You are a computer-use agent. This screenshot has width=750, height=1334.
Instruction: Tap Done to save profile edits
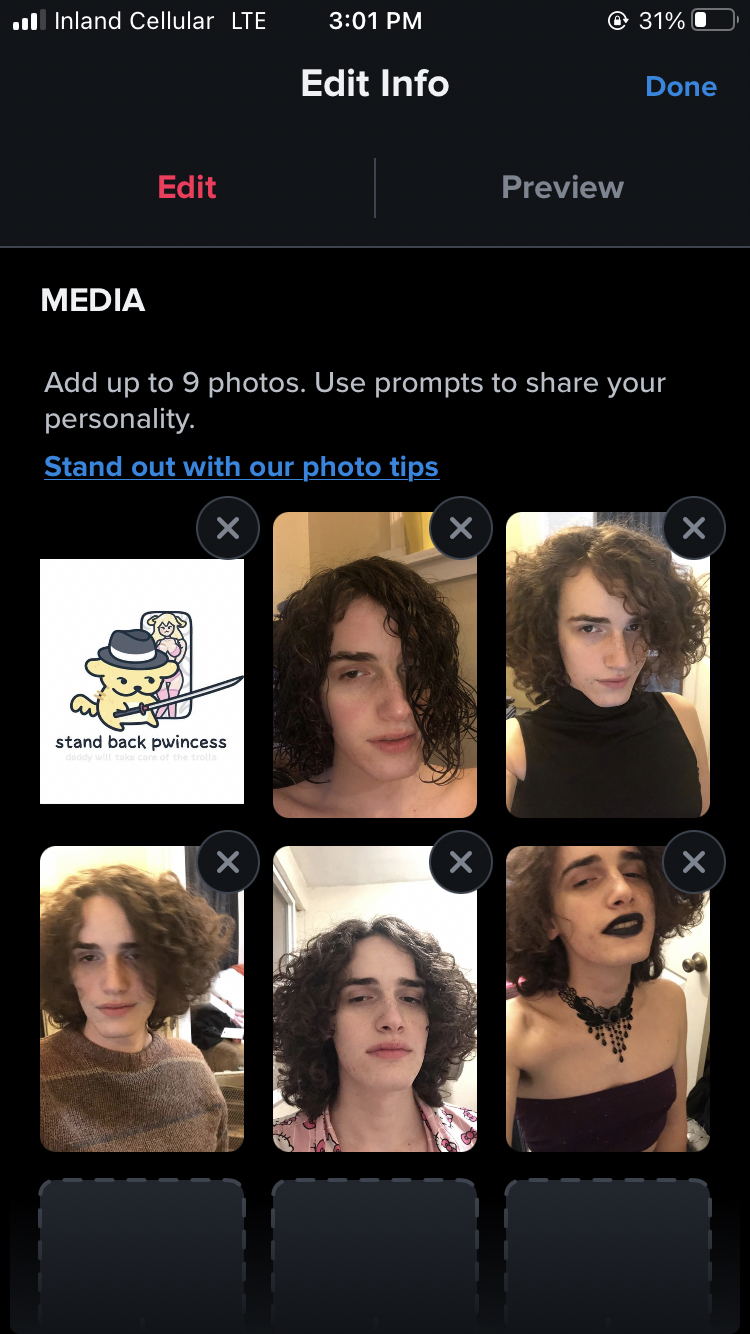(x=680, y=87)
